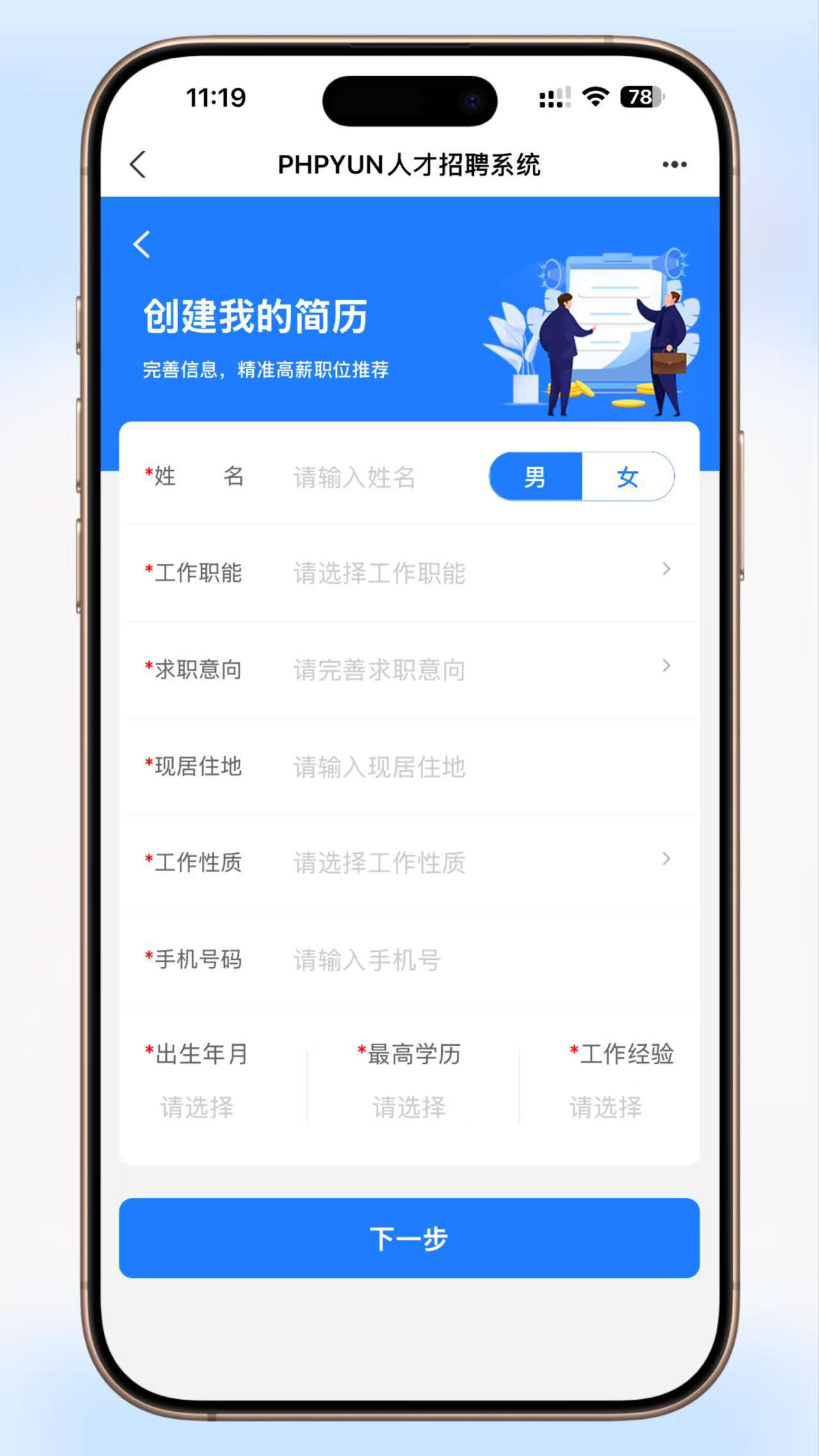
Task: Open the three-dot overflow menu
Action: 674,164
